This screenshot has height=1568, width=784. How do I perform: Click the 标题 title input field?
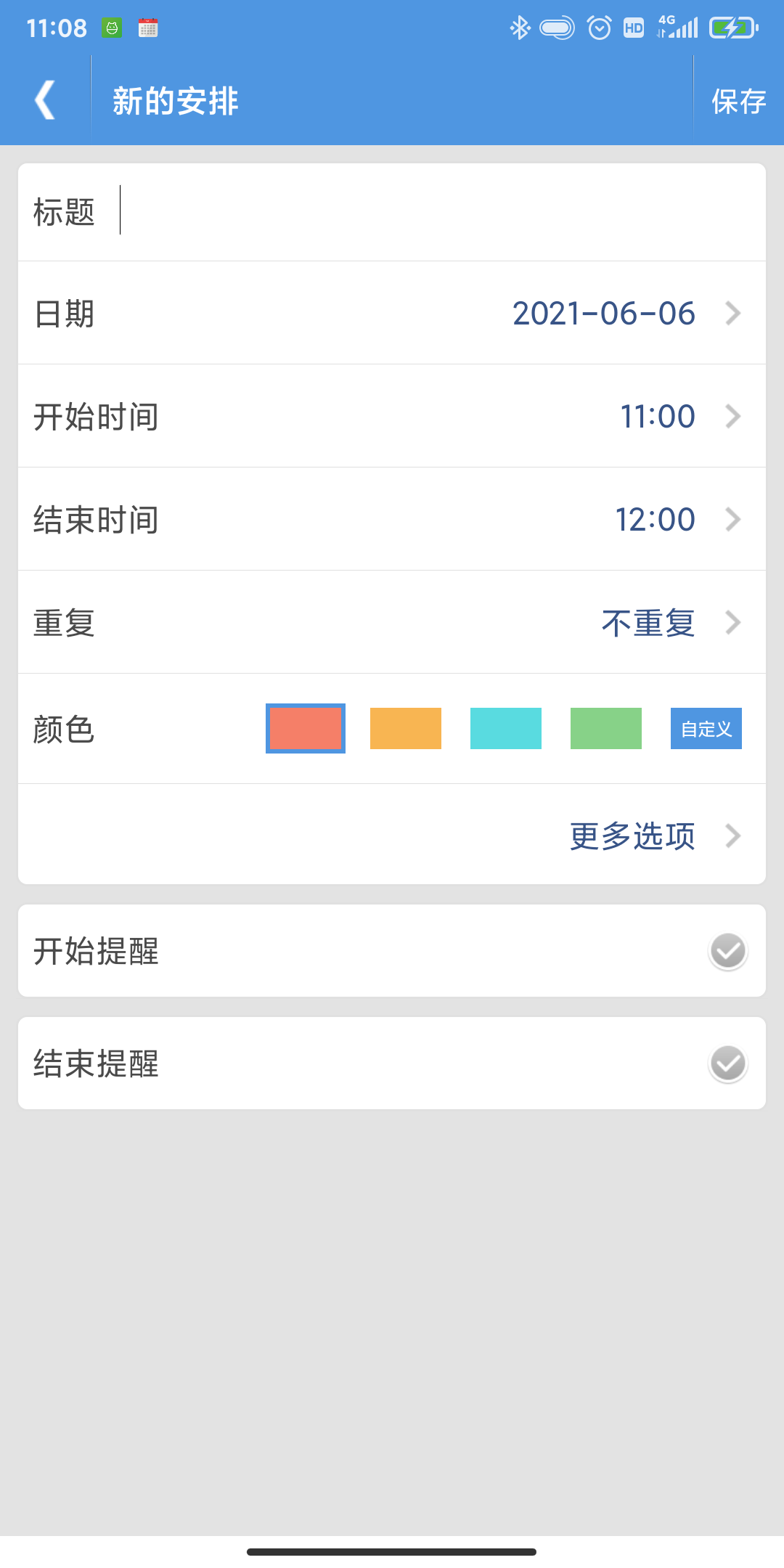(363, 212)
